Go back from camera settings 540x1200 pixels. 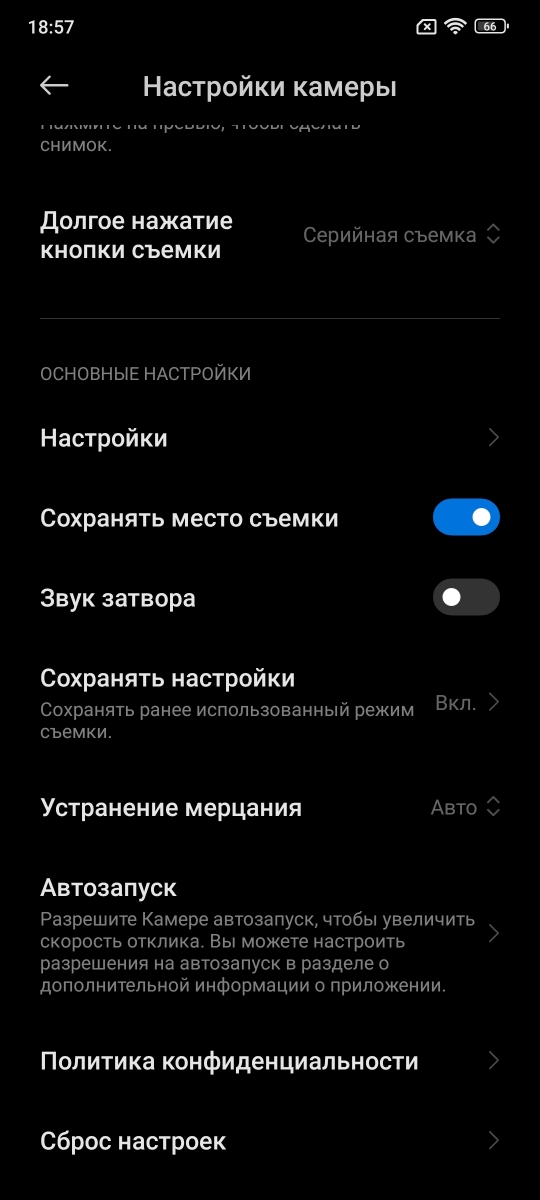tap(54, 86)
